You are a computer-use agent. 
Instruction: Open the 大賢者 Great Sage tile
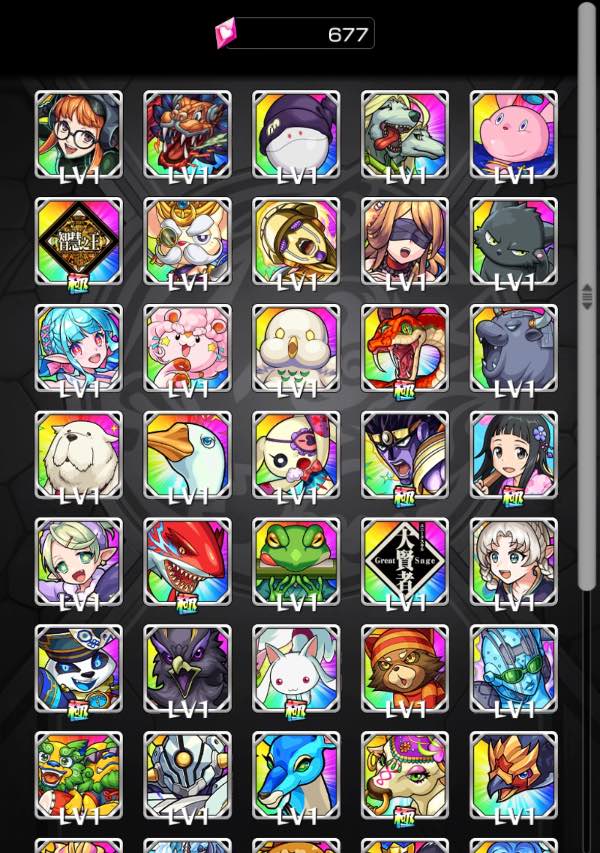tap(404, 562)
